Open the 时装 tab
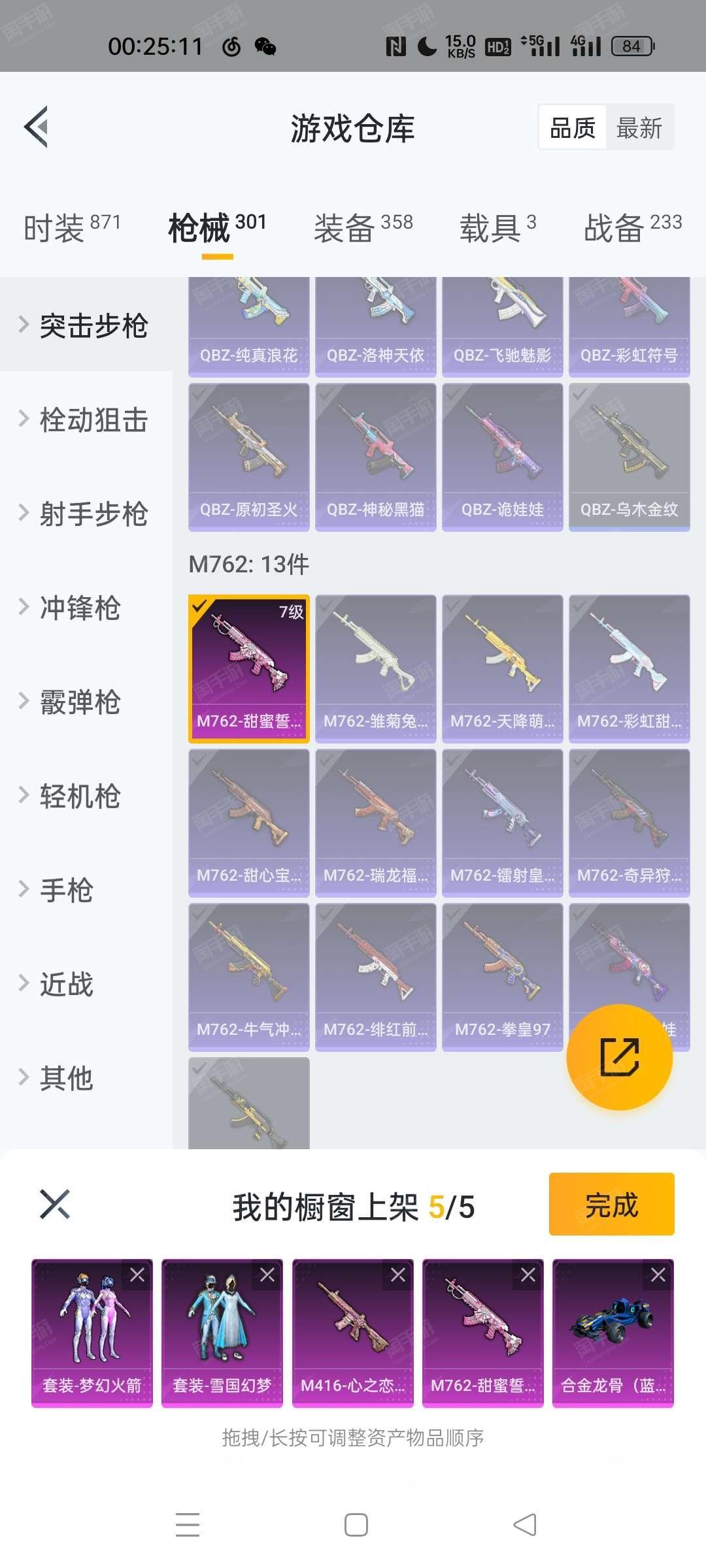Screen dimensions: 706x1568 (x=72, y=227)
